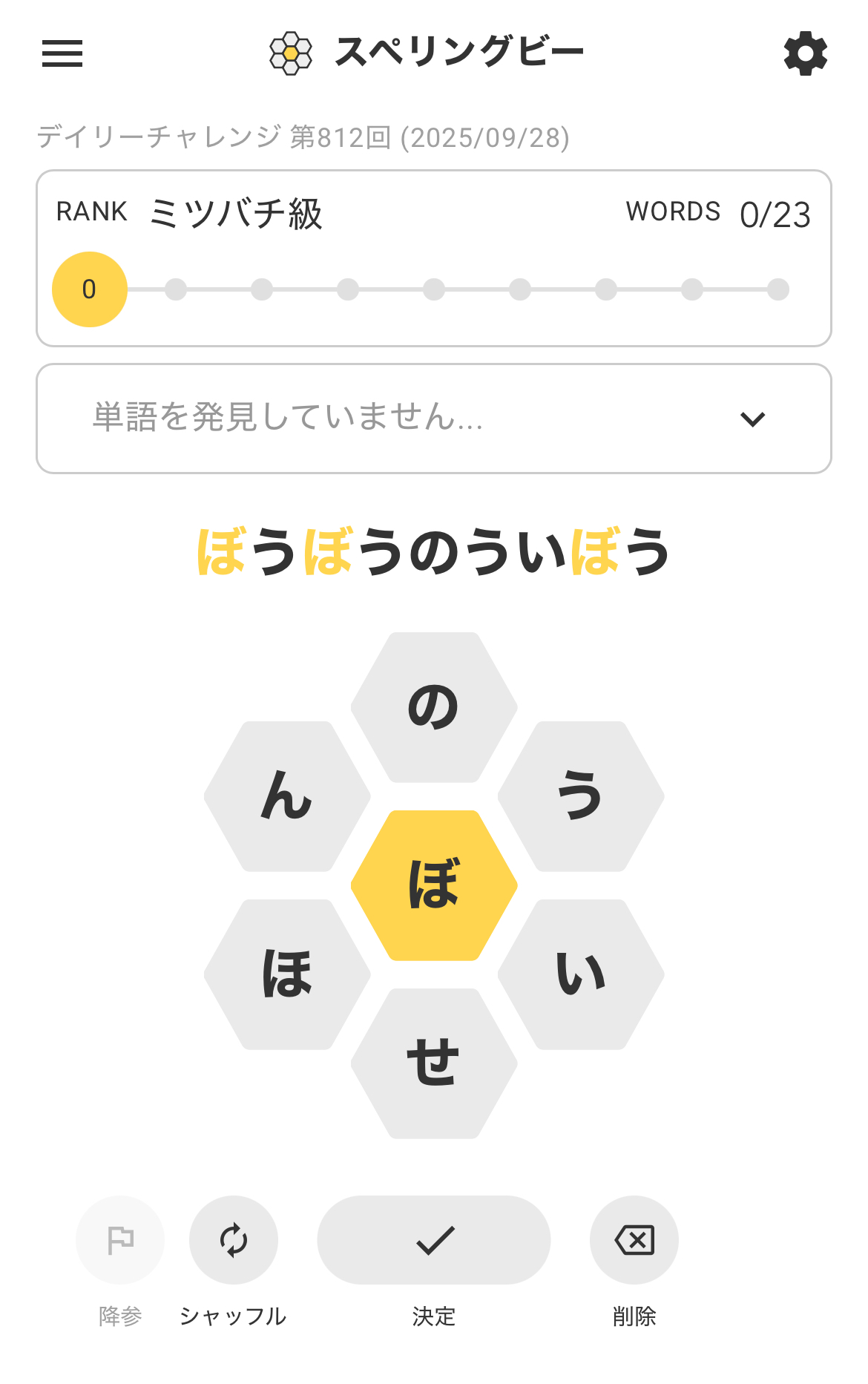Viewport: 868px width, 1384px height.
Task: Shuffle the letter hexagons
Action: point(234,1240)
